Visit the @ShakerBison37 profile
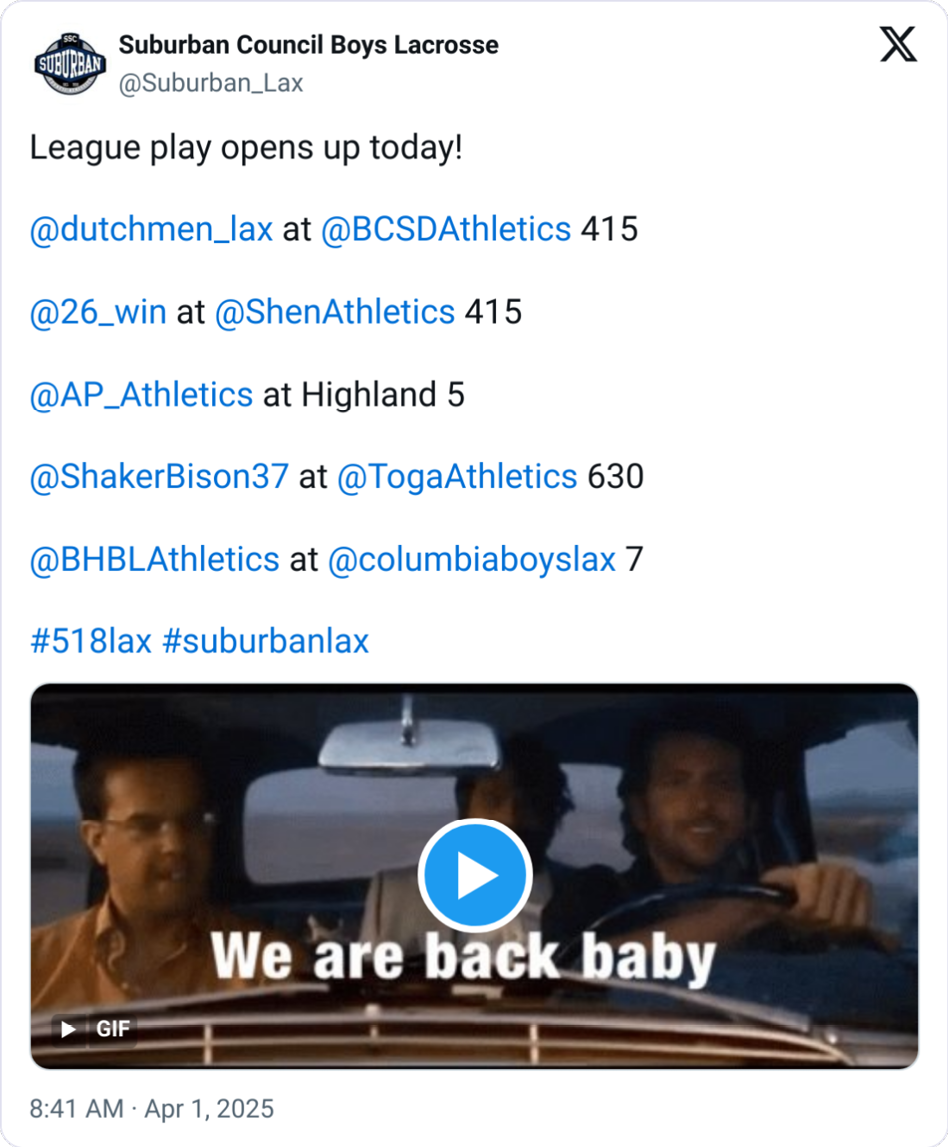Viewport: 948px width, 1147px height. 159,477
